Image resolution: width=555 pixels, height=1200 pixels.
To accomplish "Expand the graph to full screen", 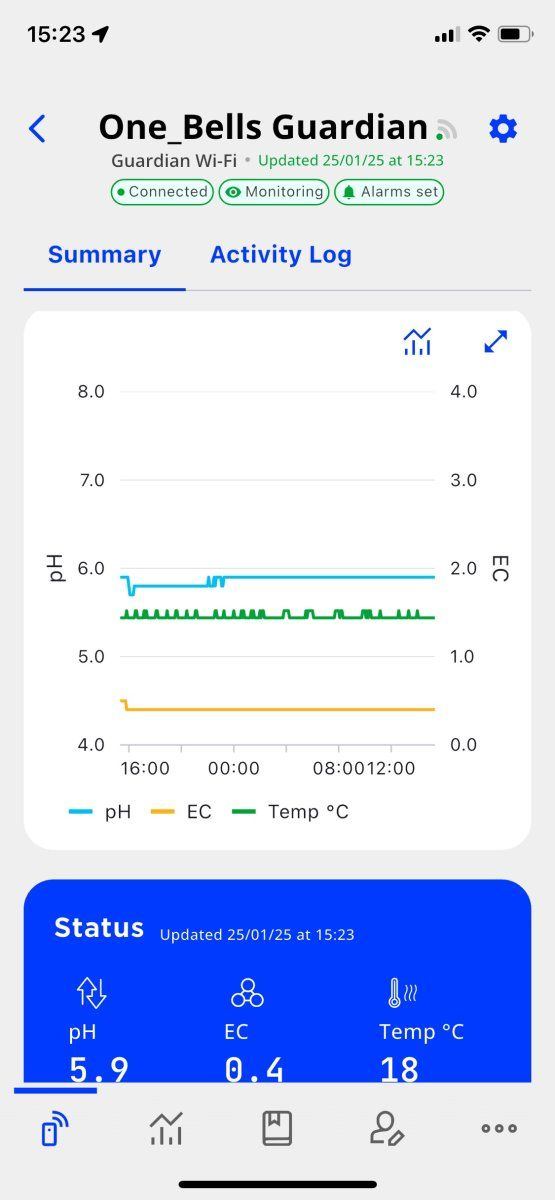I will coord(496,341).
